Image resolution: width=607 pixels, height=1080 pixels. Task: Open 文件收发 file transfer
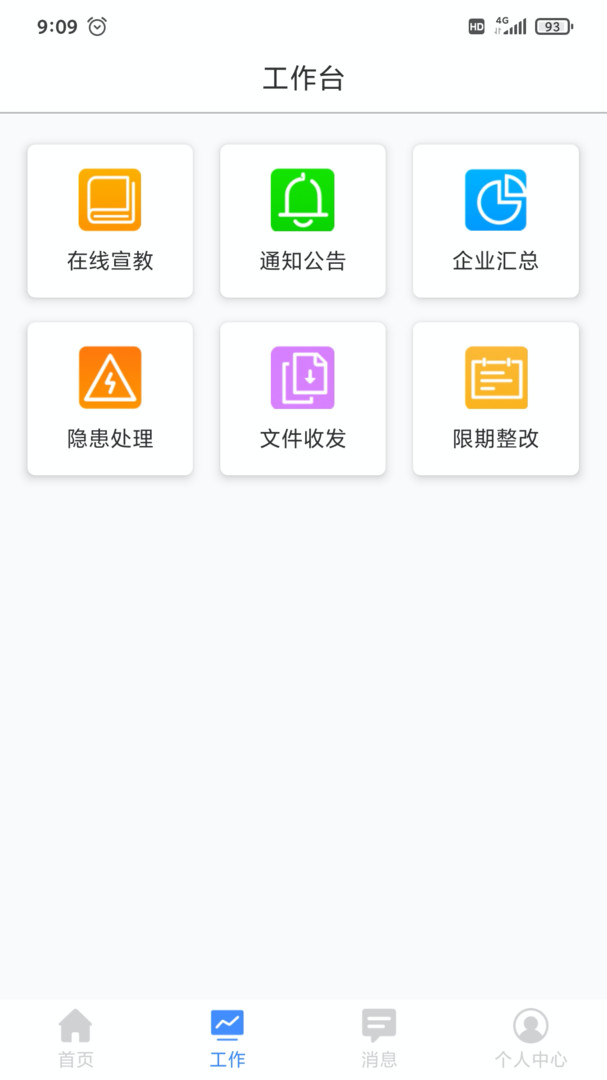click(x=303, y=398)
